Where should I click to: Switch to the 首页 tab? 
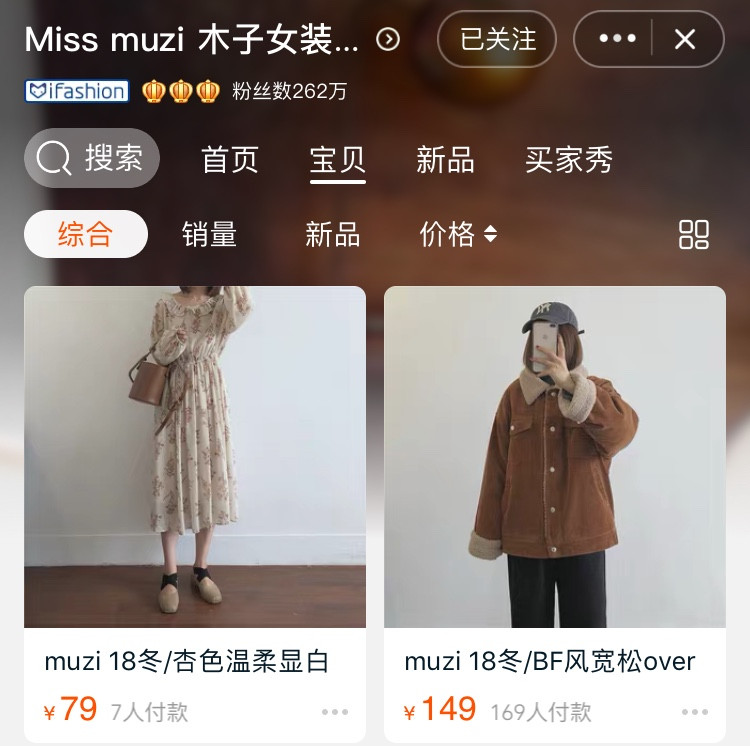[230, 160]
